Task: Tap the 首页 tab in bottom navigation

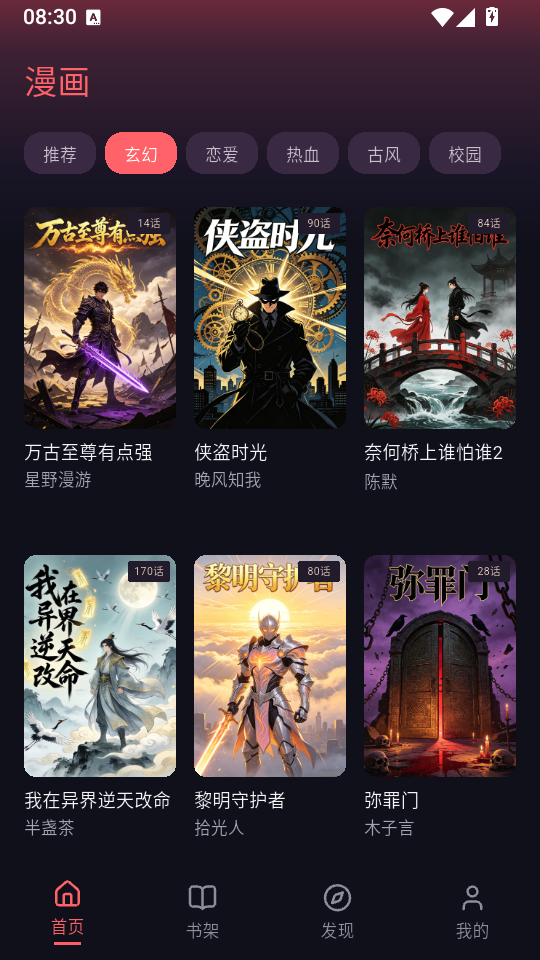Action: click(x=67, y=911)
